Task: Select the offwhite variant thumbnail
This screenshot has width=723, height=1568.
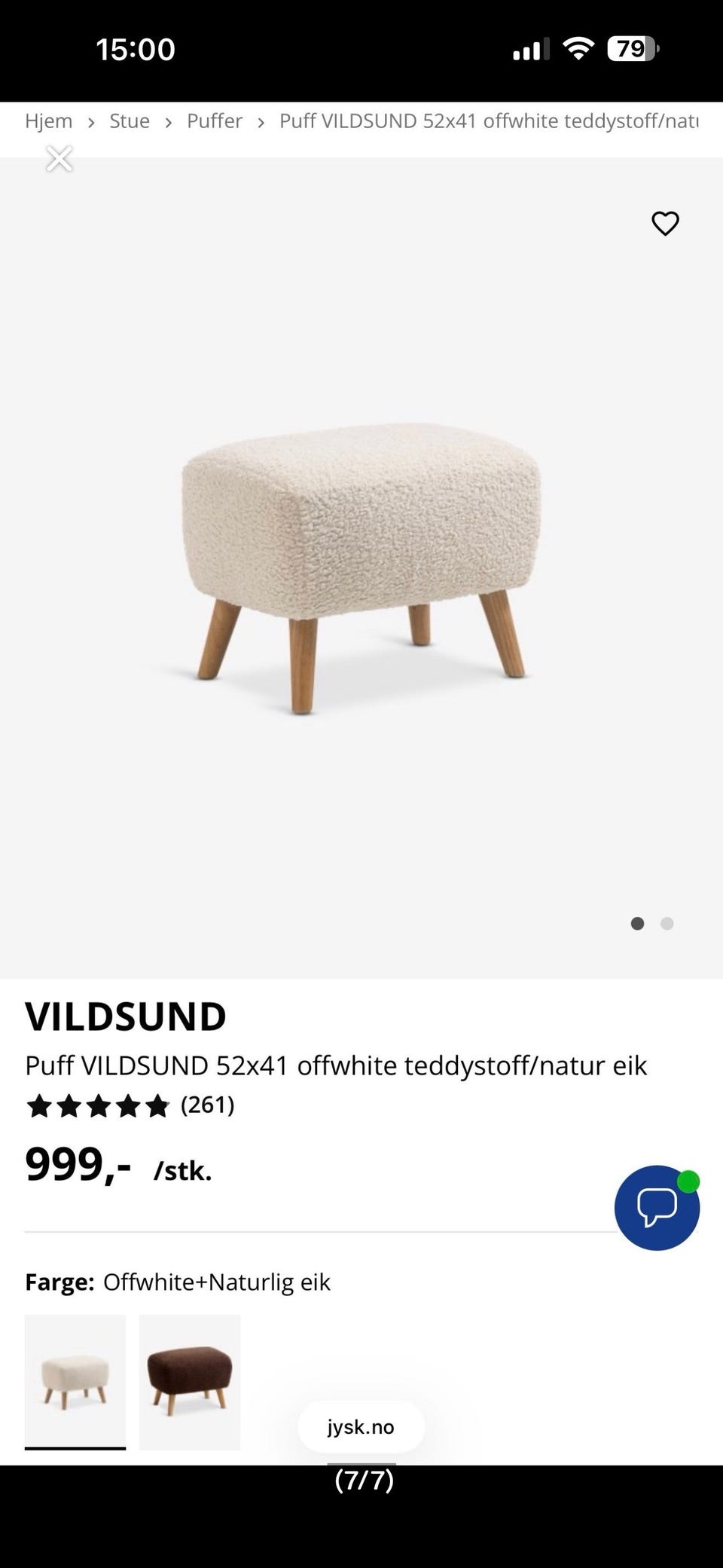Action: [x=75, y=1381]
